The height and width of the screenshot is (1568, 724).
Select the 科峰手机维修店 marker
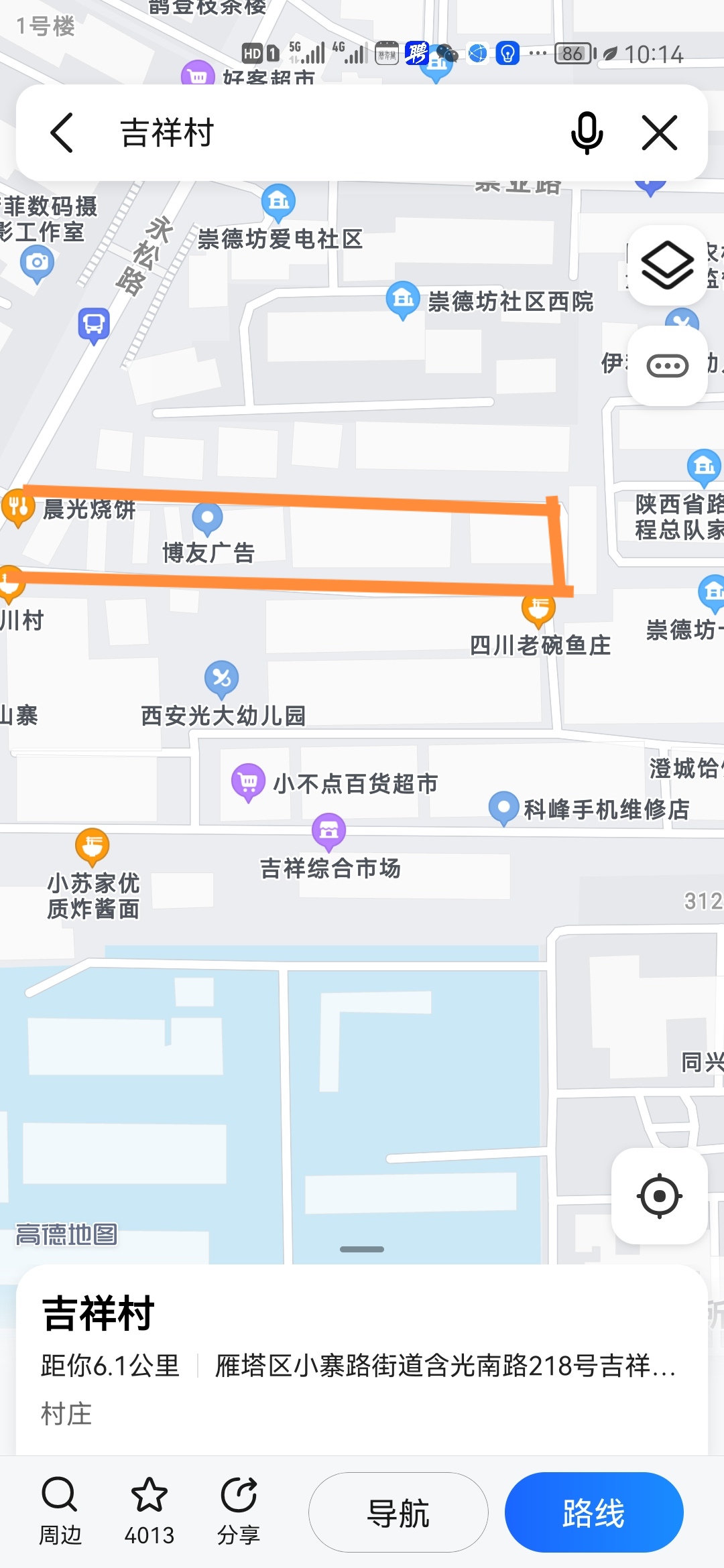(x=503, y=808)
